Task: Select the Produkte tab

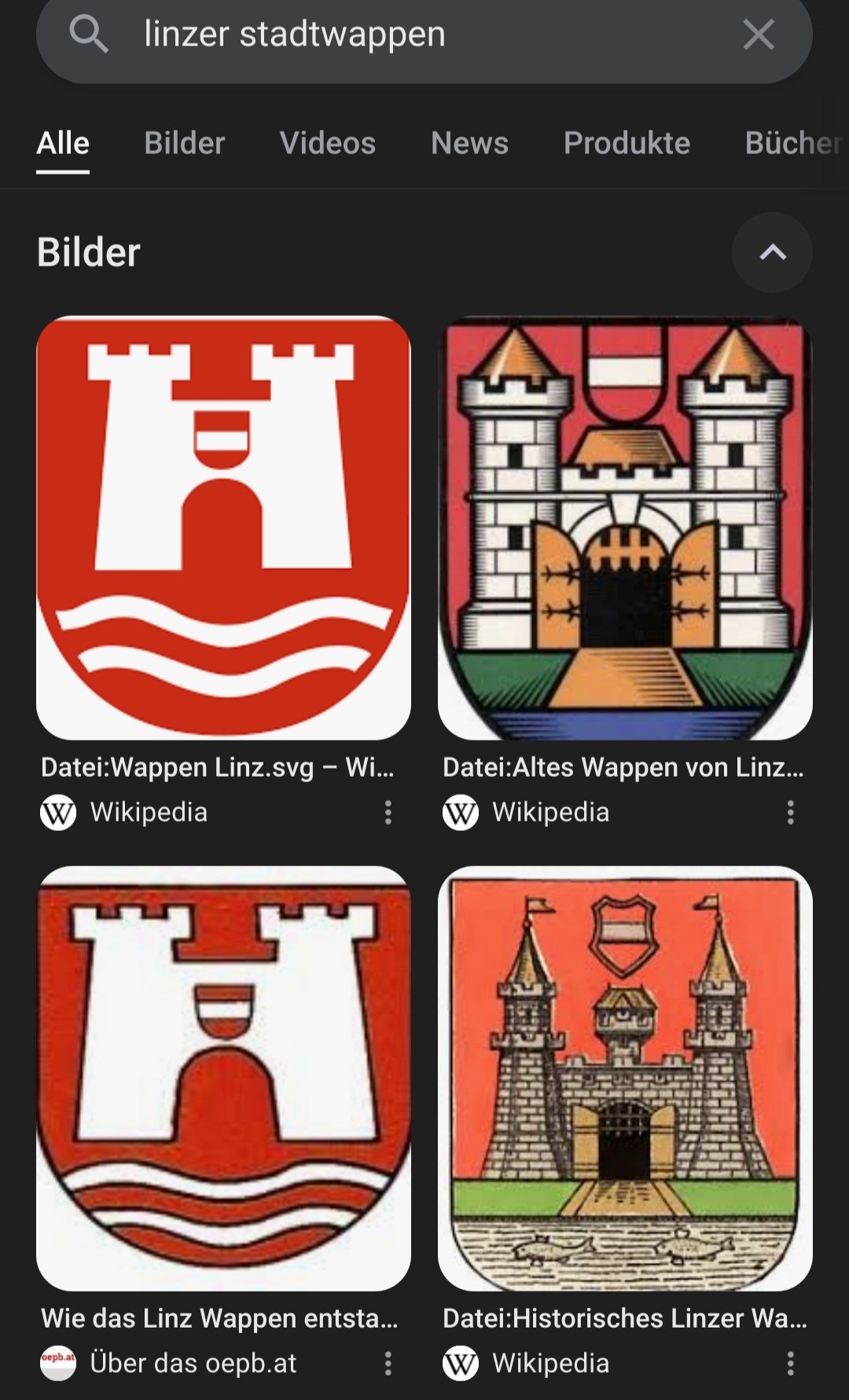Action: (x=627, y=143)
